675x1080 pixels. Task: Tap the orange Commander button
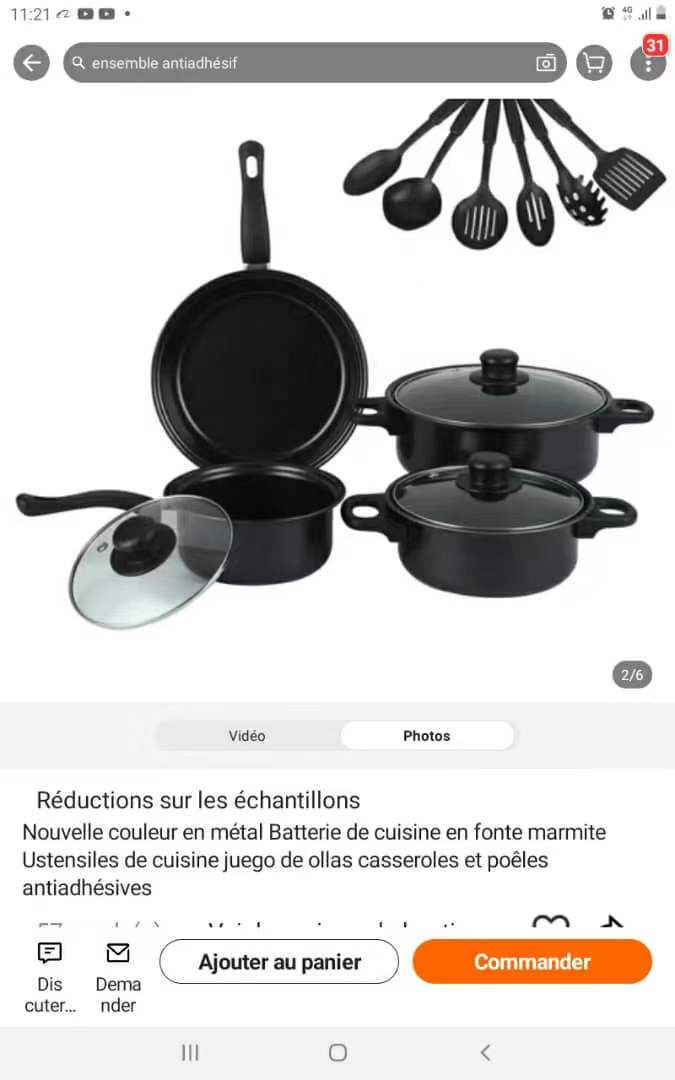click(x=532, y=962)
